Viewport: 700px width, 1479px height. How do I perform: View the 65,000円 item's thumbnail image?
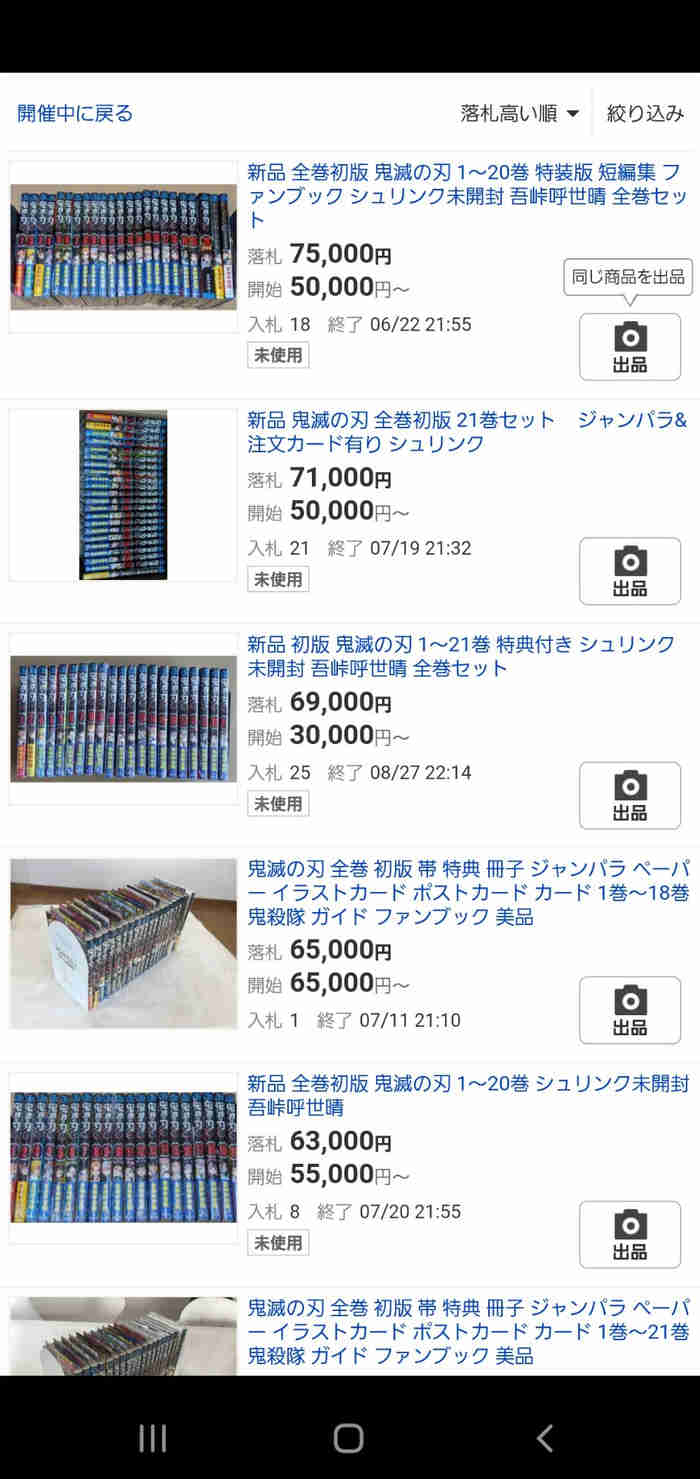(123, 943)
